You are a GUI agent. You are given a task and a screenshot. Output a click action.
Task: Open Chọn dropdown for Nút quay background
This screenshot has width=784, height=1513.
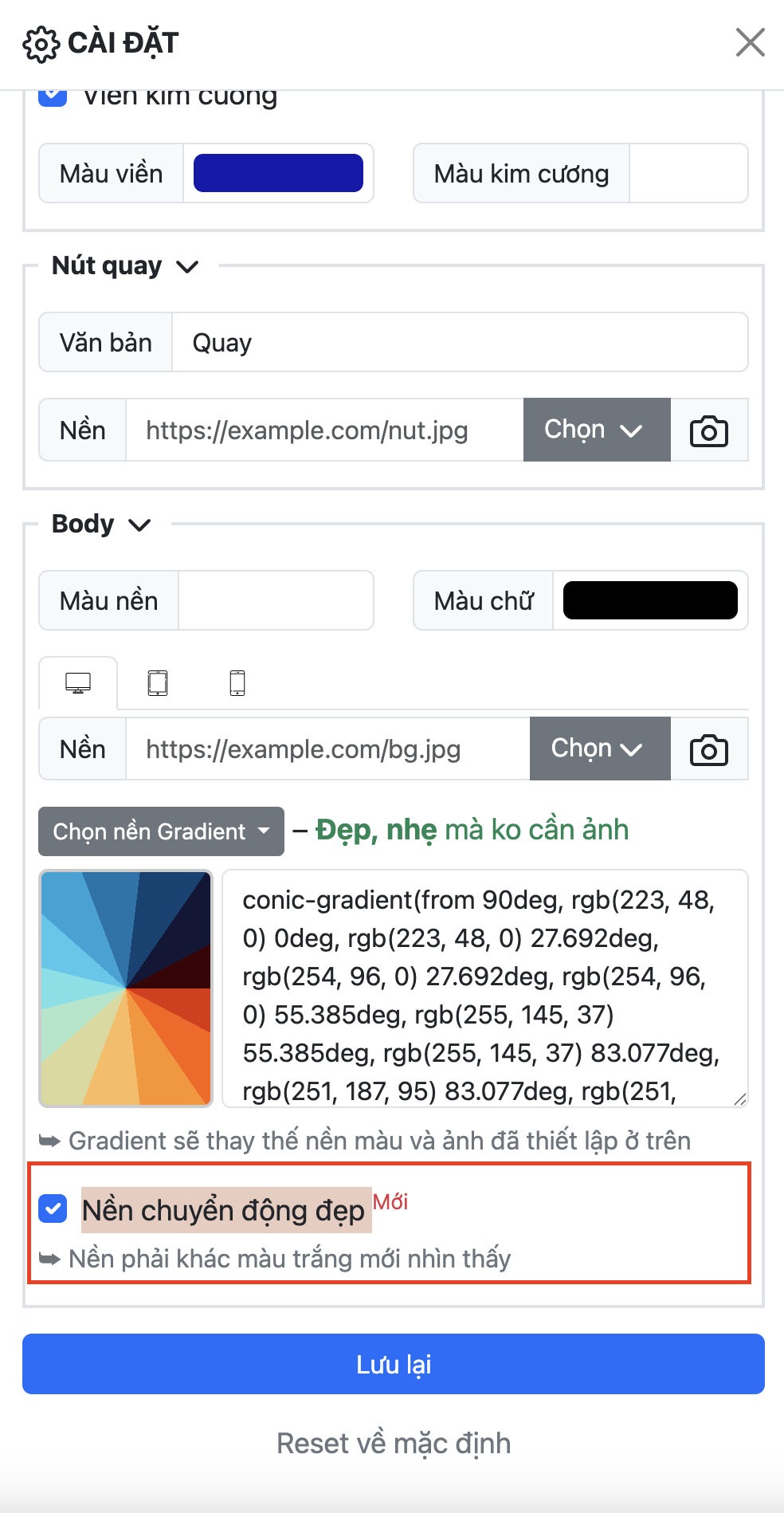point(596,430)
